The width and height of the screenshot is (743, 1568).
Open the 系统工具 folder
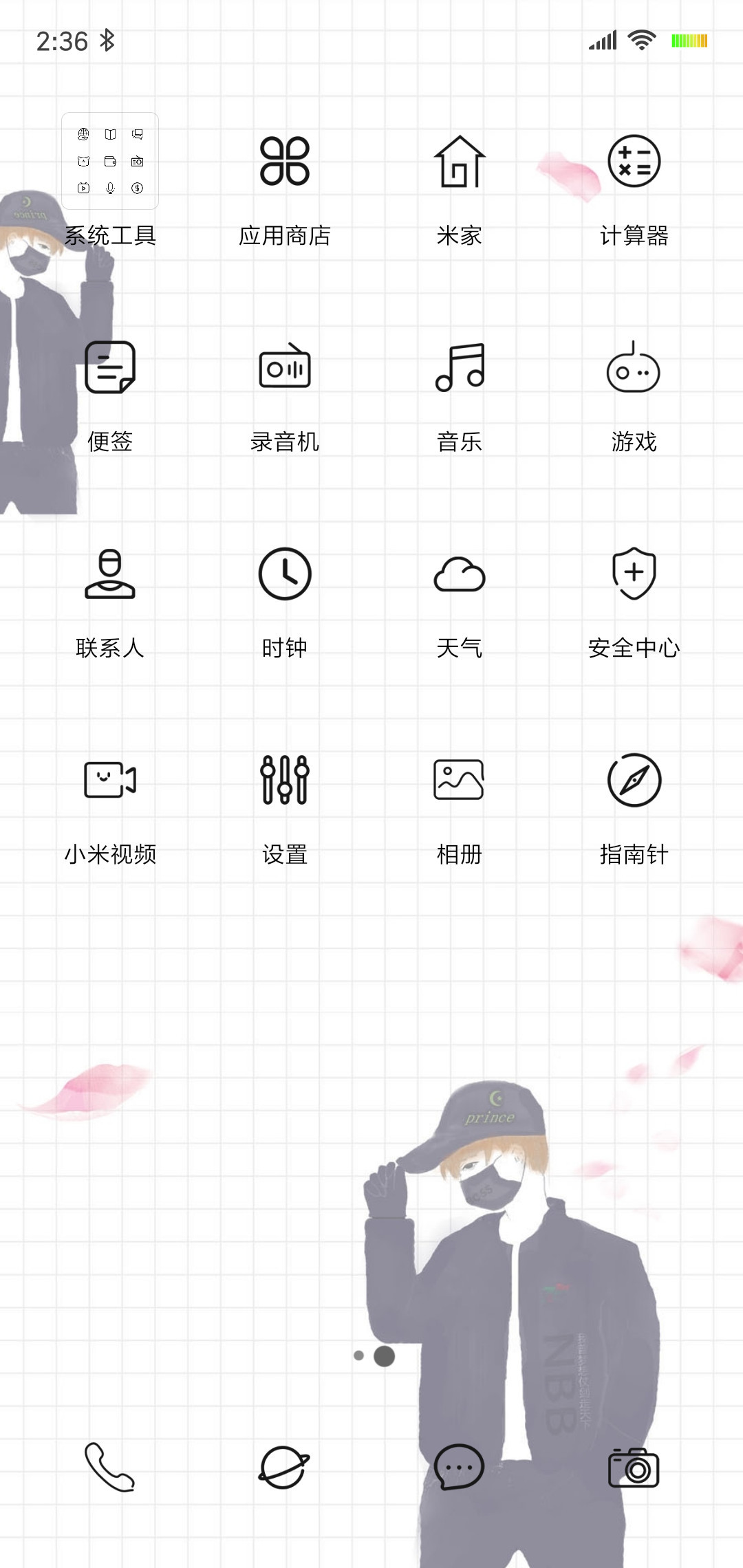(x=110, y=162)
